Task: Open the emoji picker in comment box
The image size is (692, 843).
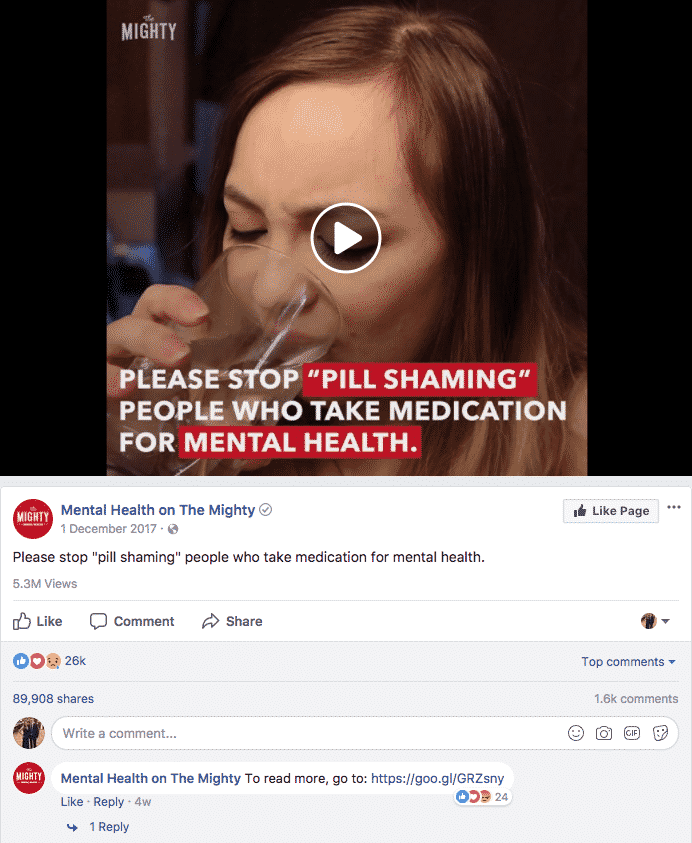Action: 576,733
